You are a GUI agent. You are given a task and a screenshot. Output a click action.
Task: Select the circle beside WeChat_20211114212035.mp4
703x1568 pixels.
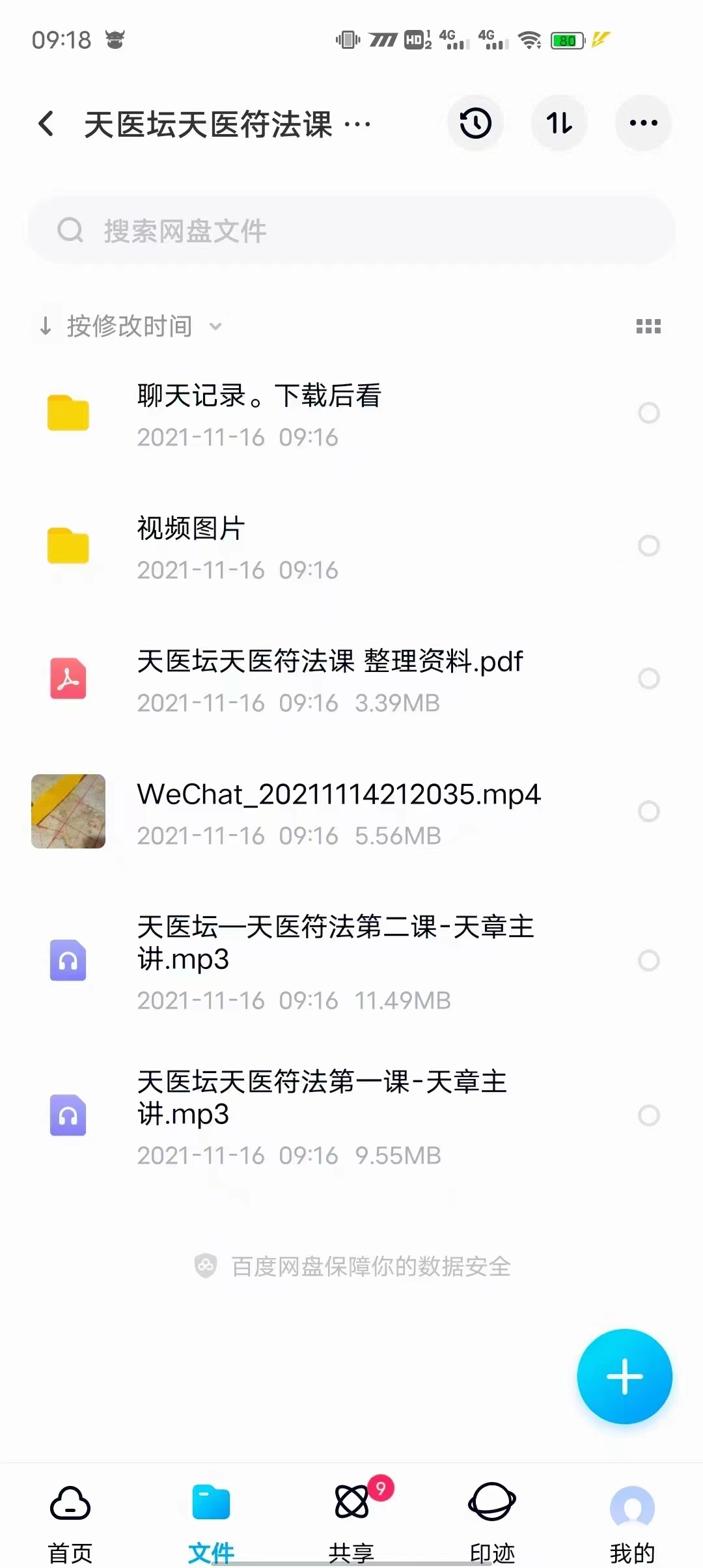coord(649,811)
